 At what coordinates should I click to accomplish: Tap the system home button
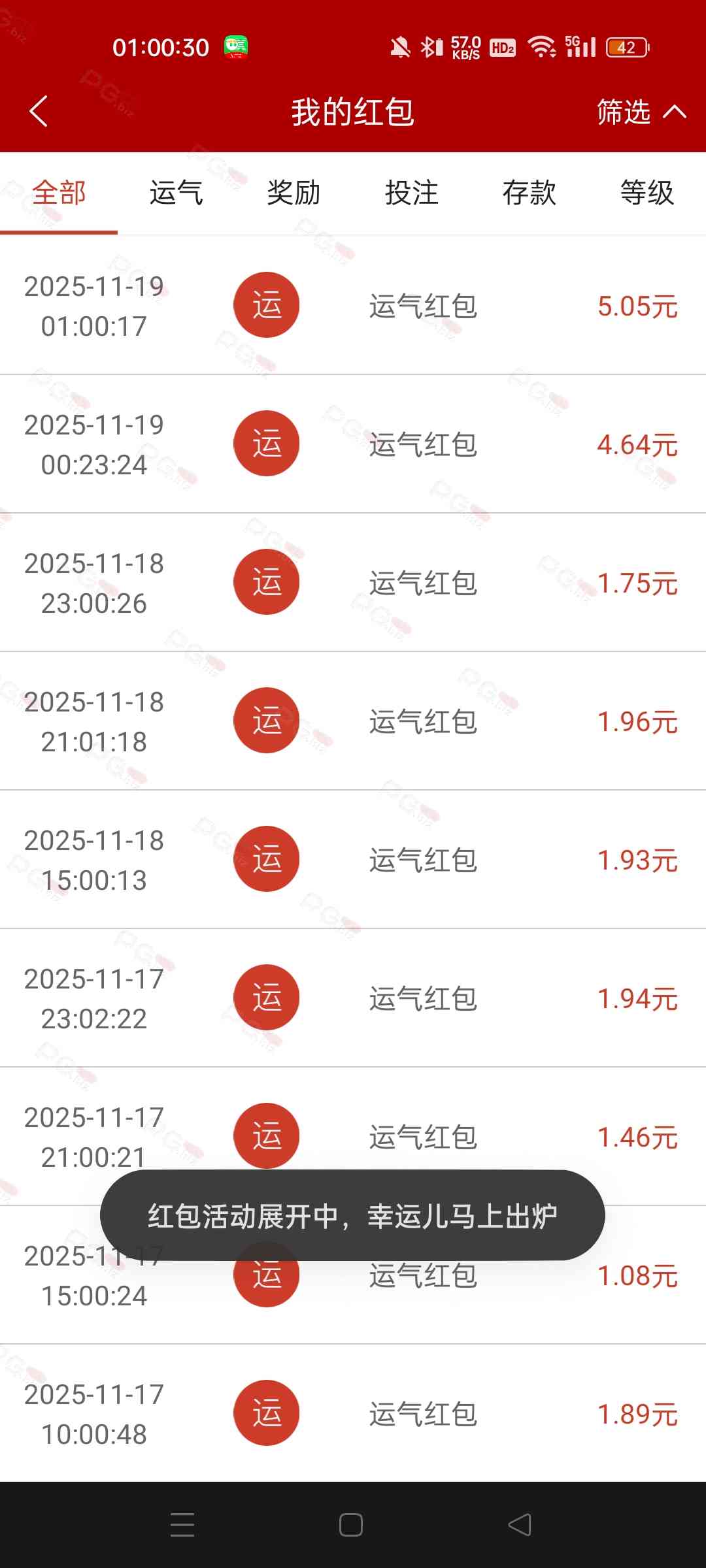[x=351, y=1525]
